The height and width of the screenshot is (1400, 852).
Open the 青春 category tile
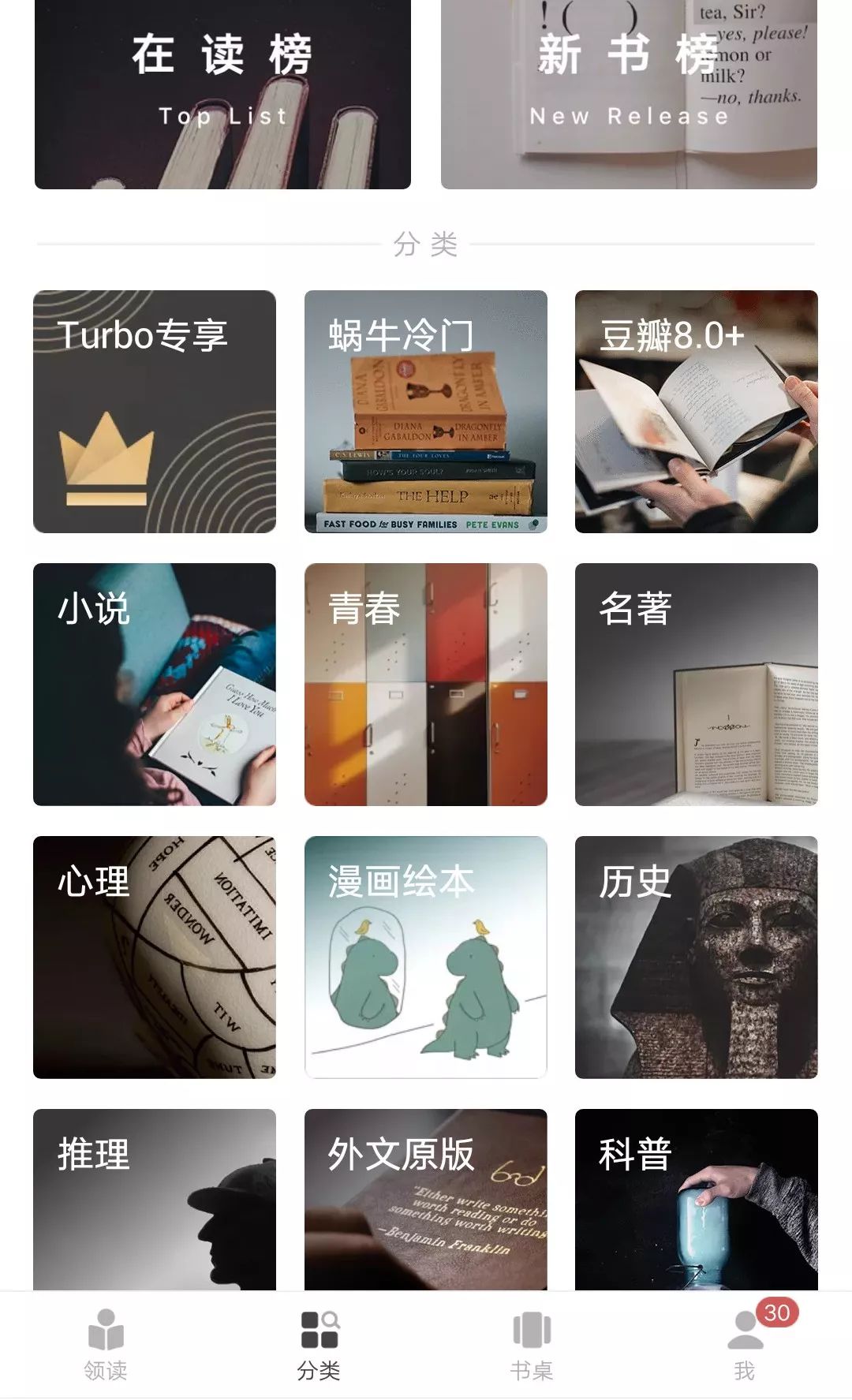[426, 684]
